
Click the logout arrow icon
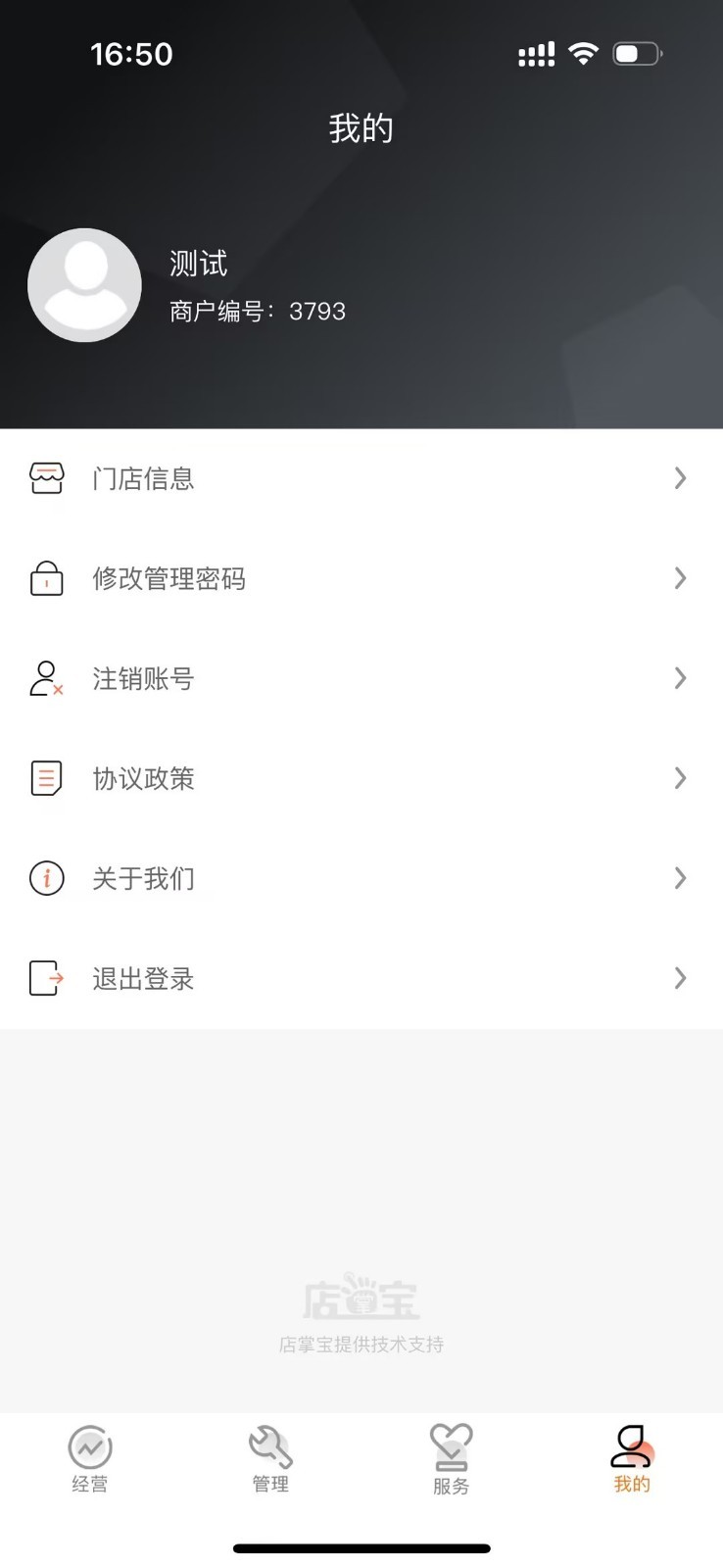click(x=46, y=978)
